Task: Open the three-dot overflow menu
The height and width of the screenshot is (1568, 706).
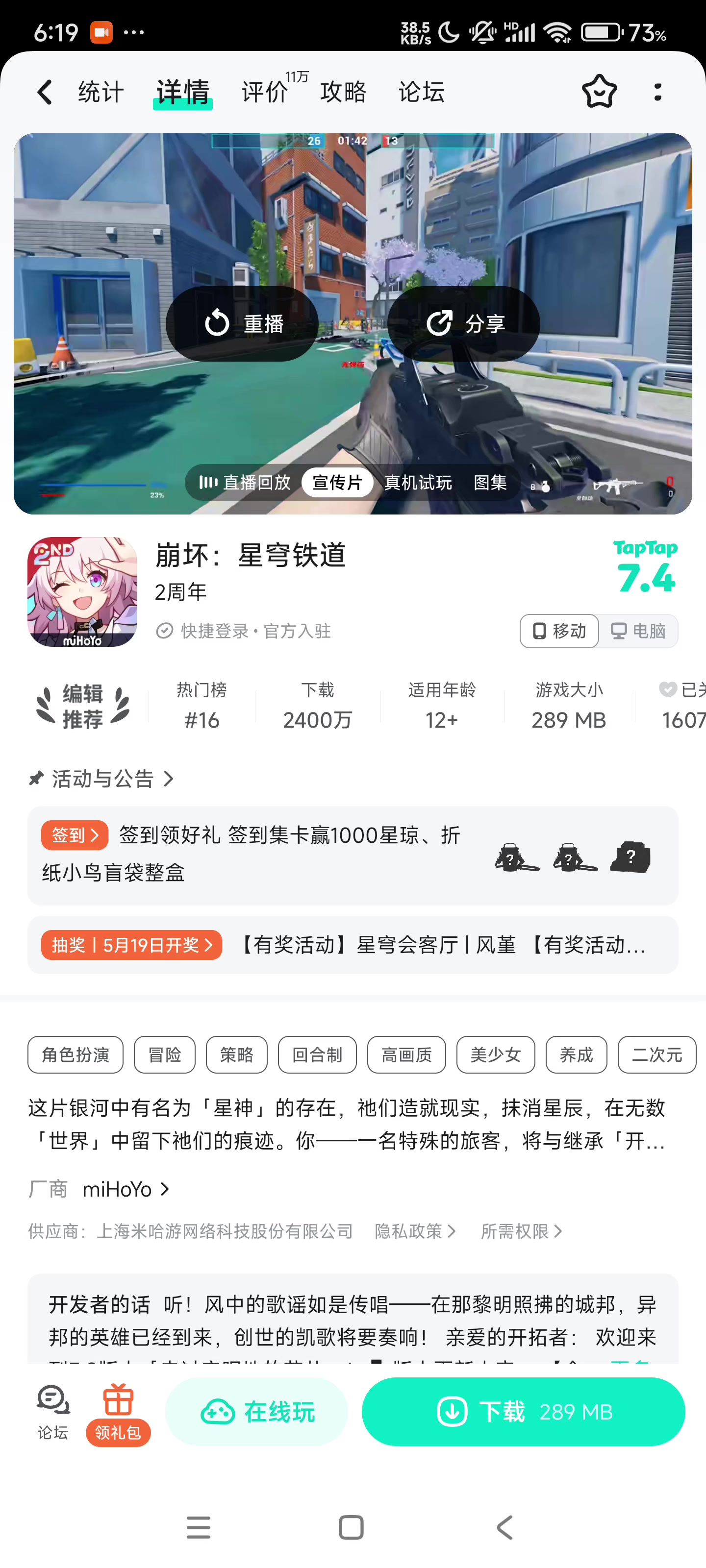Action: 657,92
